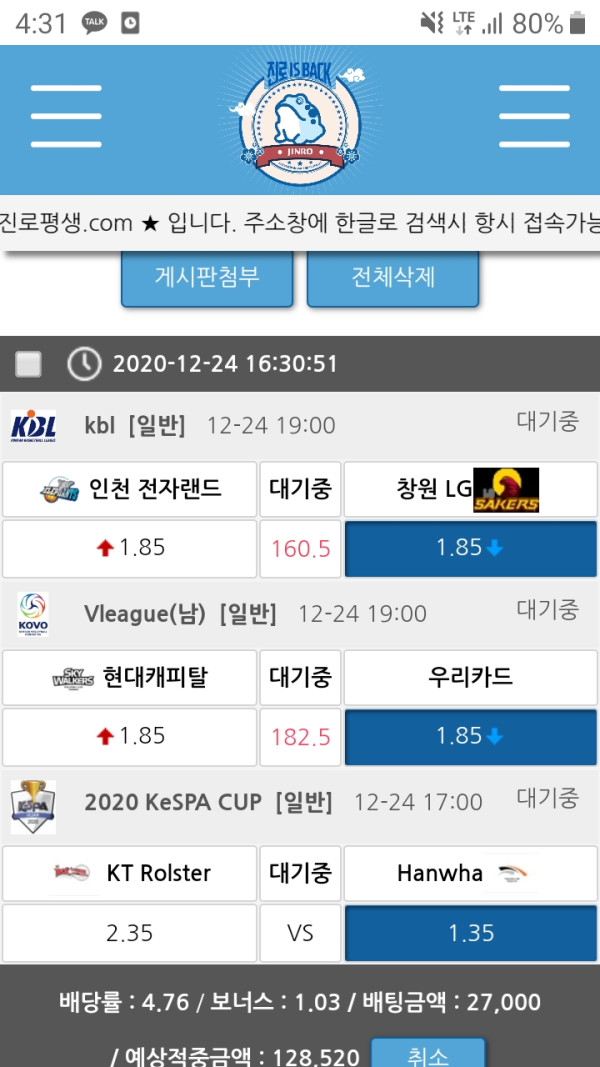The image size is (600, 1067).
Task: Tap the 게시판첨부 button
Action: (x=207, y=277)
